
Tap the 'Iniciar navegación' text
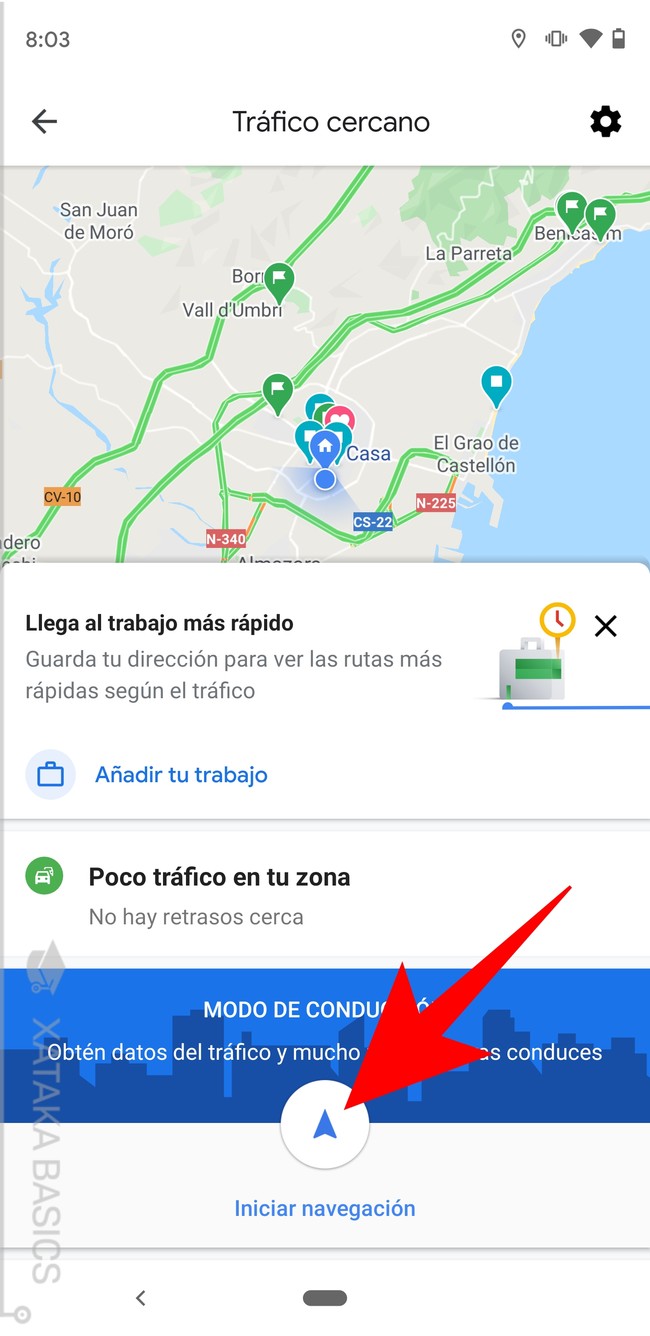tap(325, 1208)
